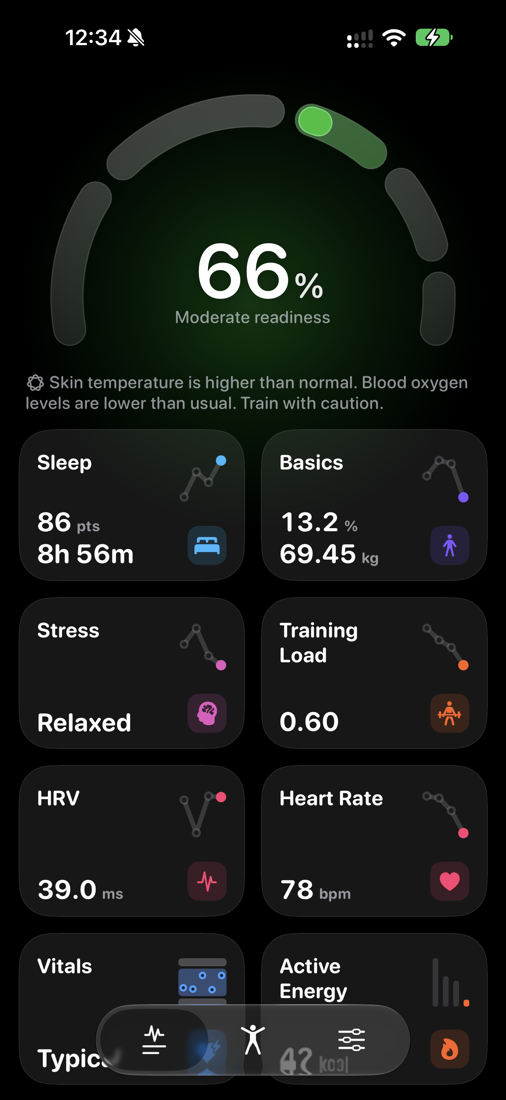Show HRV details
This screenshot has width=506, height=1100.
click(131, 840)
